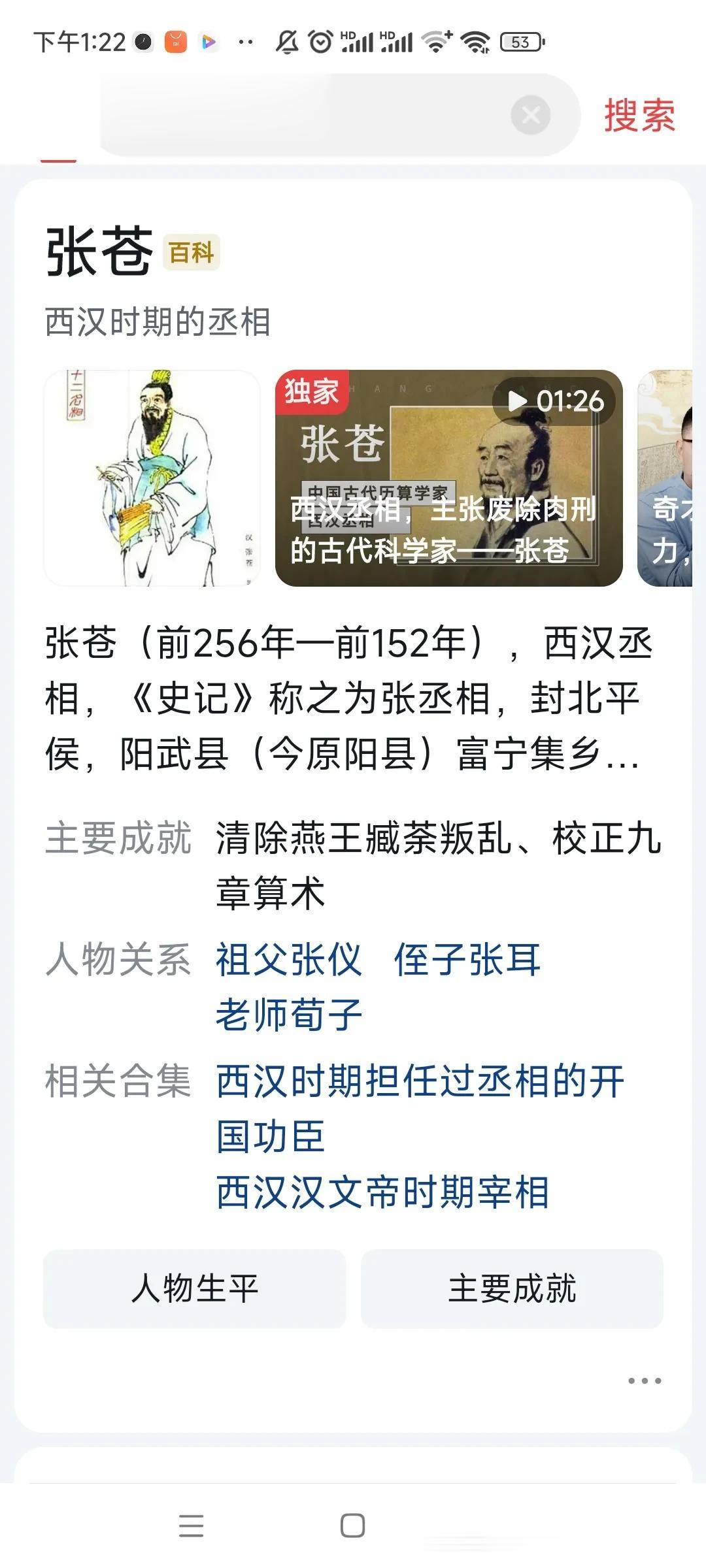Go to the system home screen
706x1568 pixels.
pyautogui.click(x=353, y=1526)
